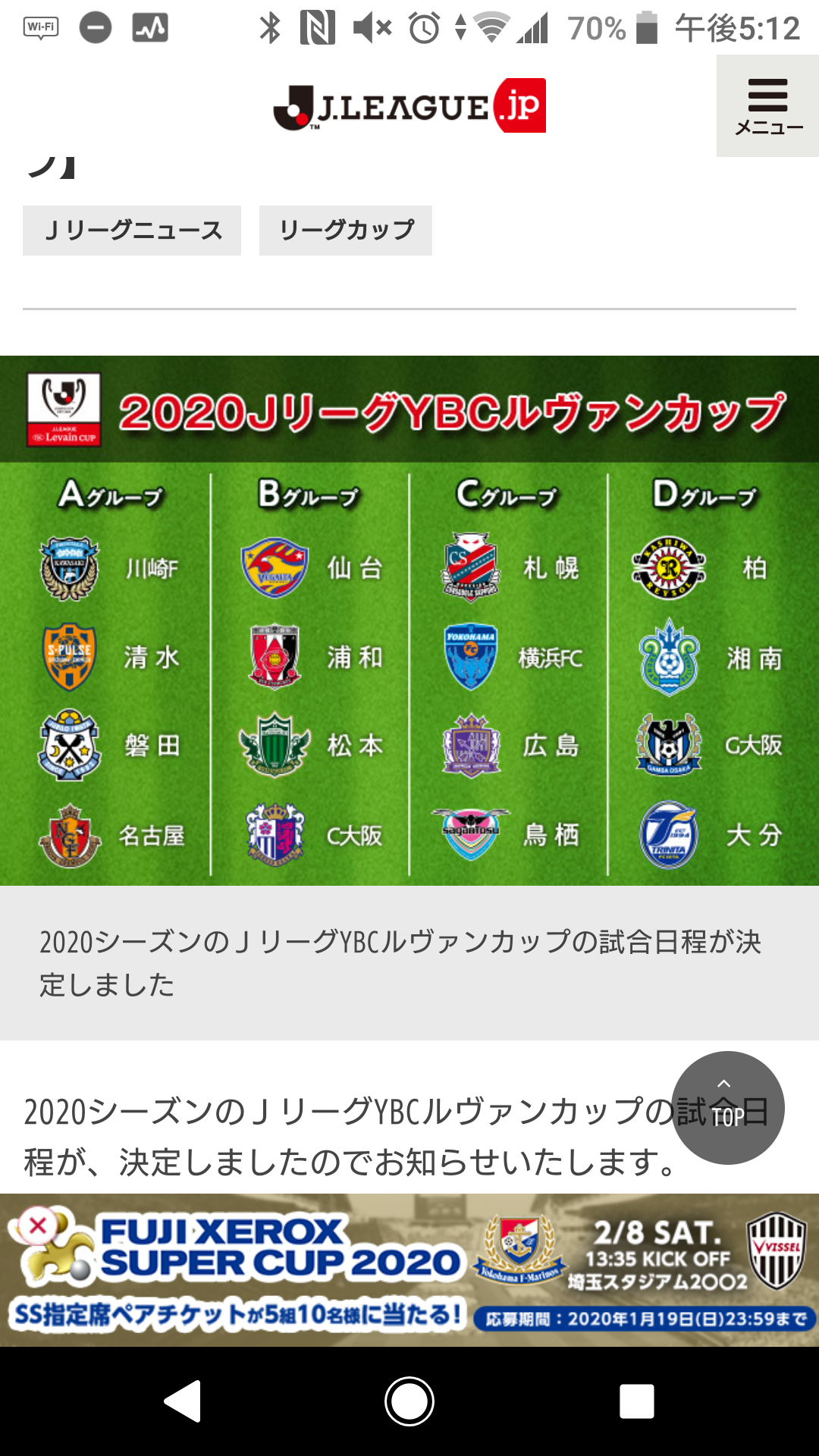
Task: Jump back to TOP of page
Action: (727, 1107)
